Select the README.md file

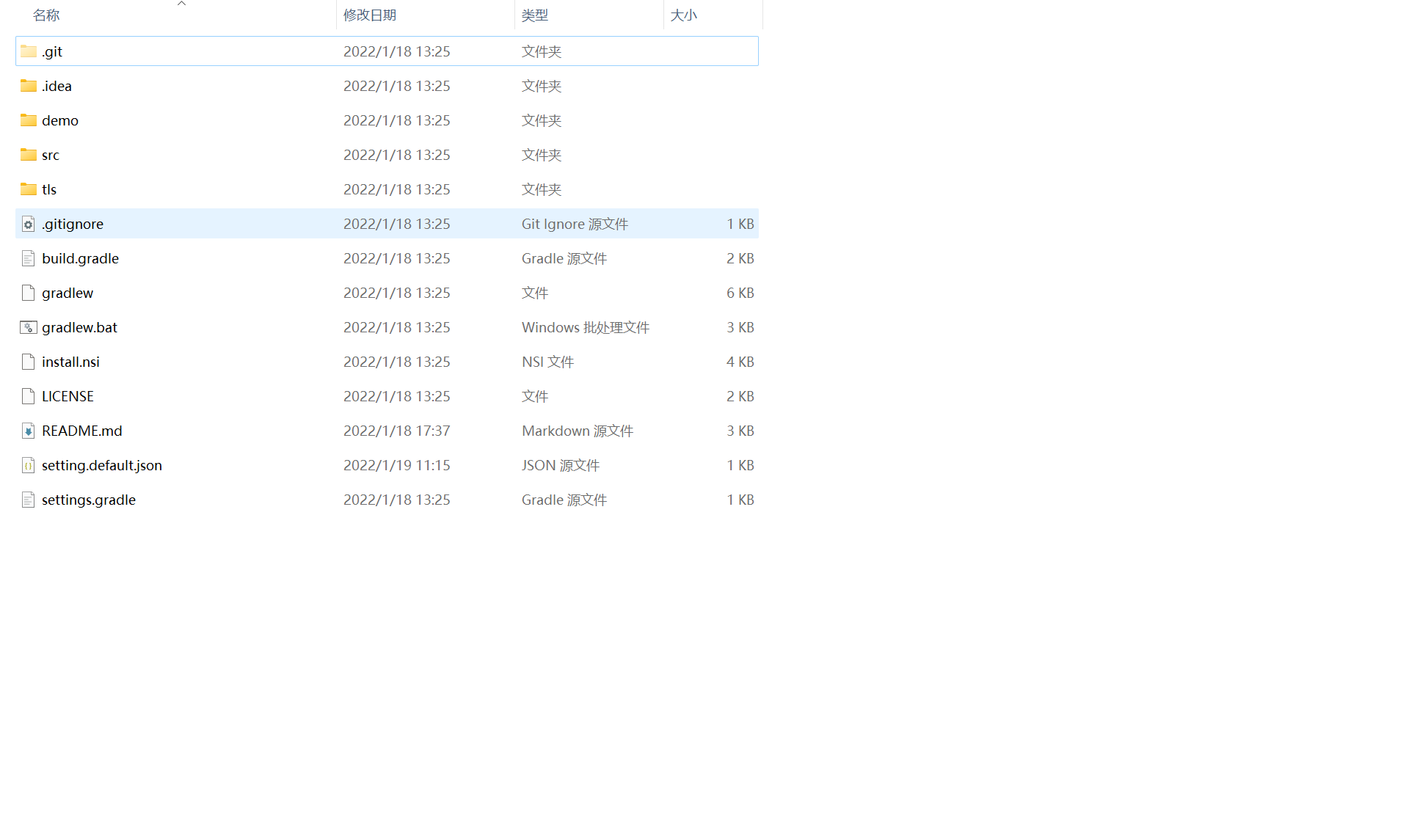81,431
